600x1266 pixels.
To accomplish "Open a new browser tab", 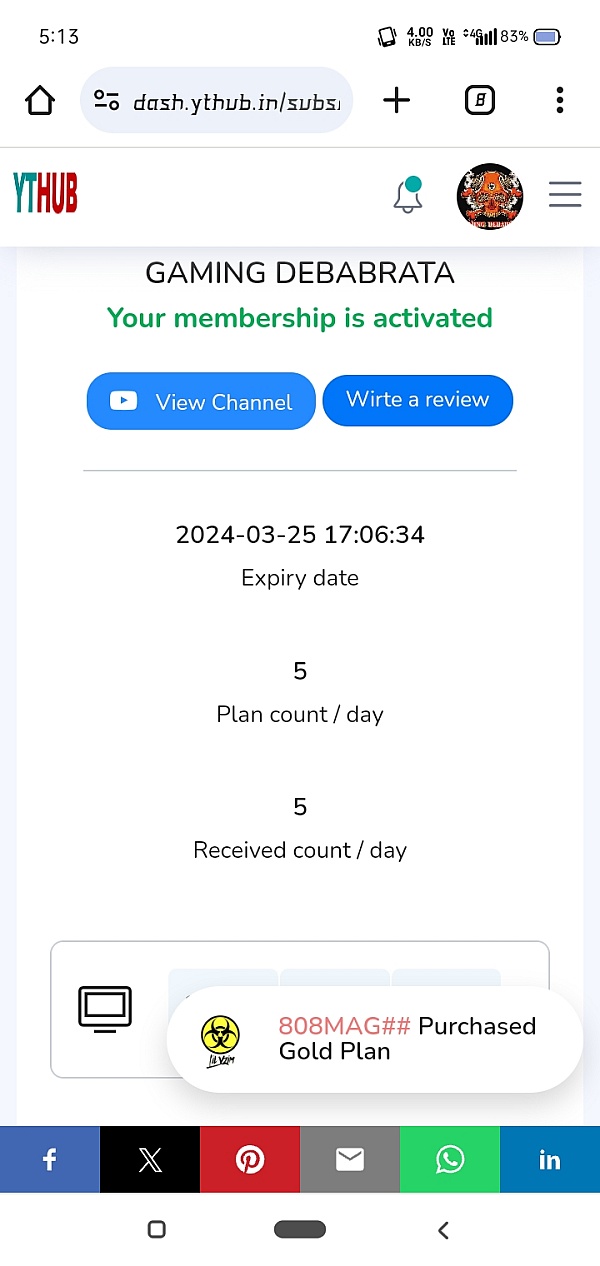I will pyautogui.click(x=397, y=100).
